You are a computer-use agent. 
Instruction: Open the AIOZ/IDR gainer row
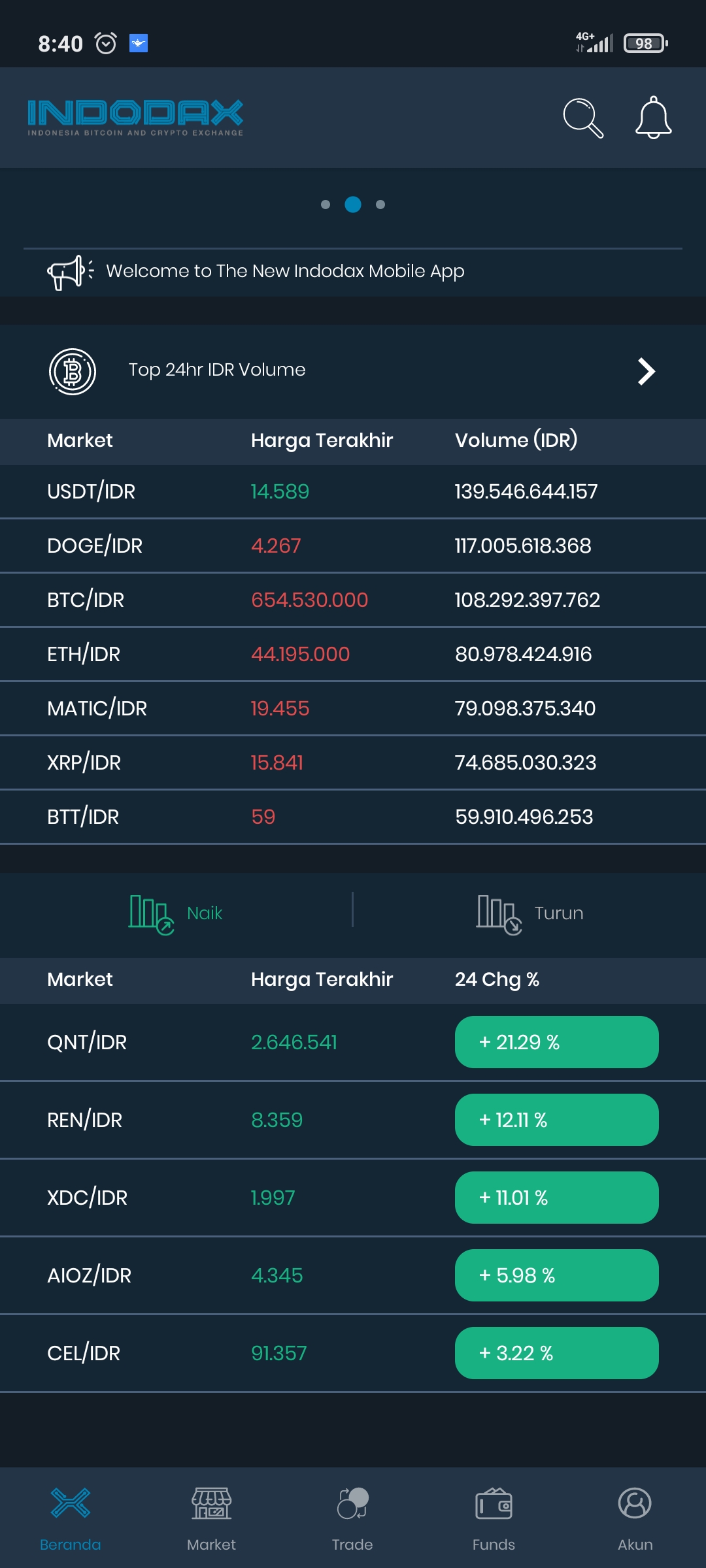coord(353,1275)
